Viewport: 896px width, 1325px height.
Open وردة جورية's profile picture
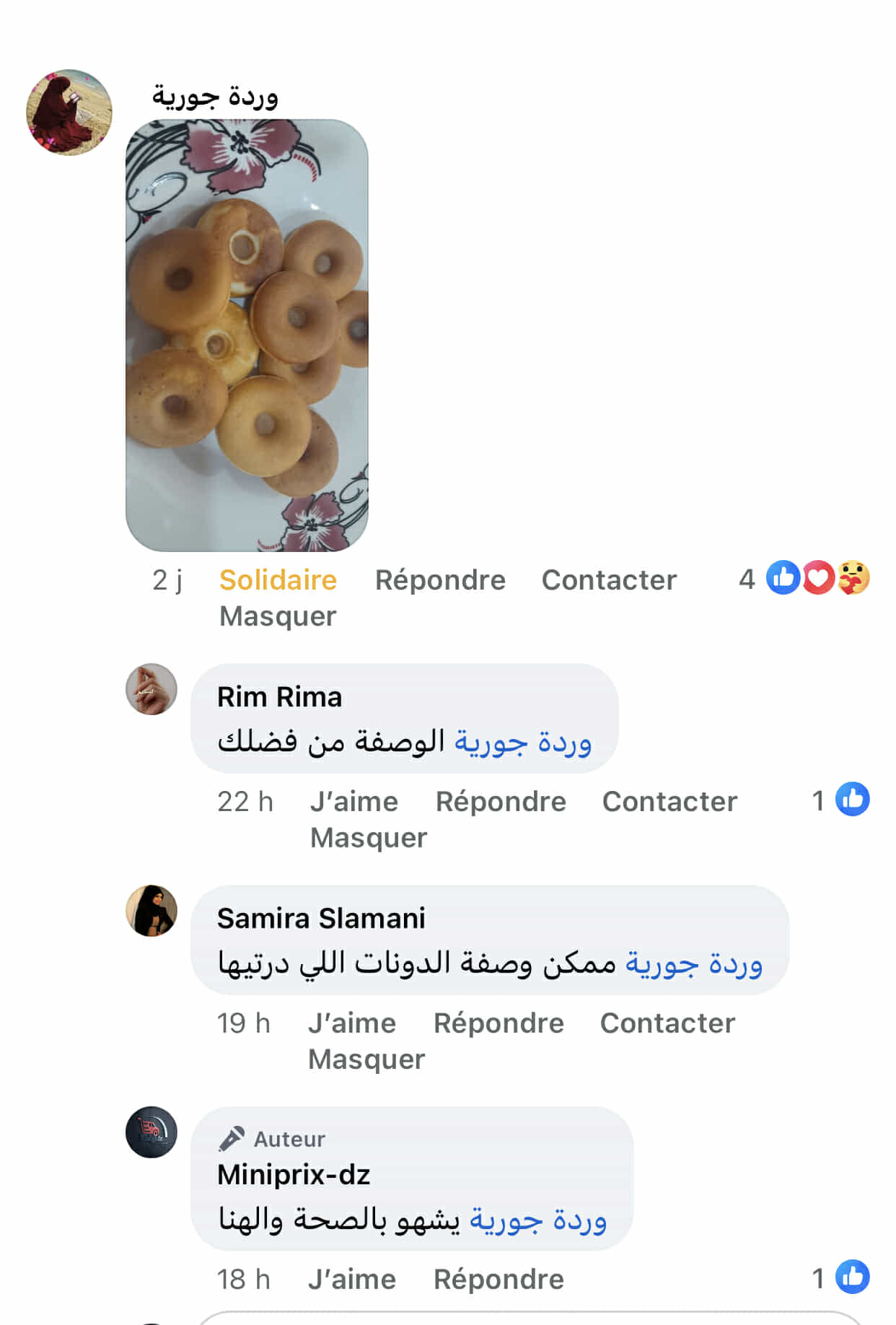pos(69,113)
